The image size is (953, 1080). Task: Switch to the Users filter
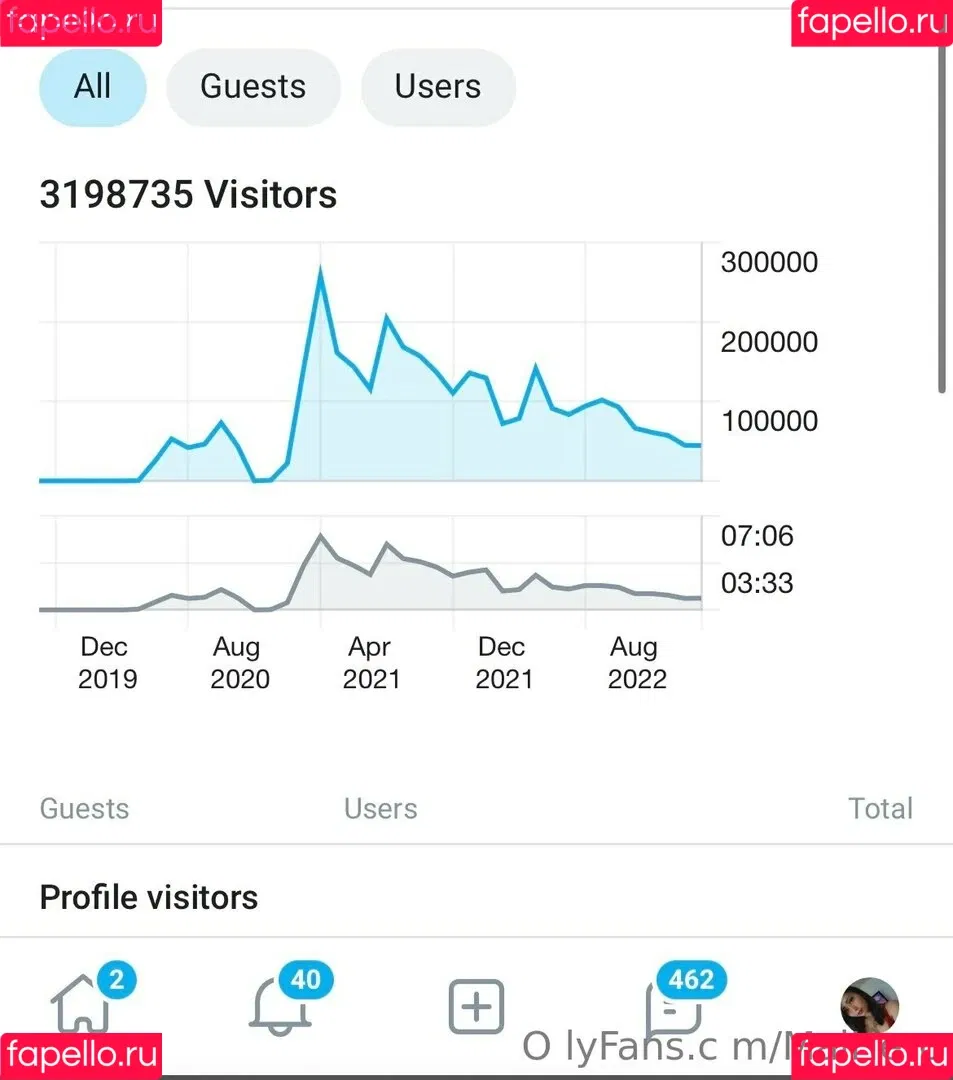(437, 87)
